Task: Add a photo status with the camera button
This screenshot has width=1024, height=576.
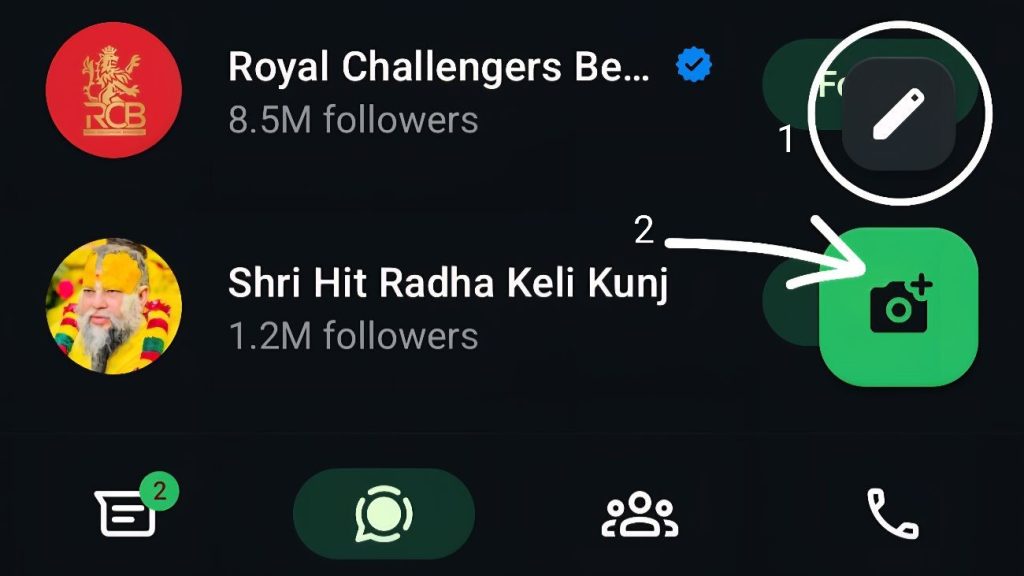Action: (x=898, y=306)
